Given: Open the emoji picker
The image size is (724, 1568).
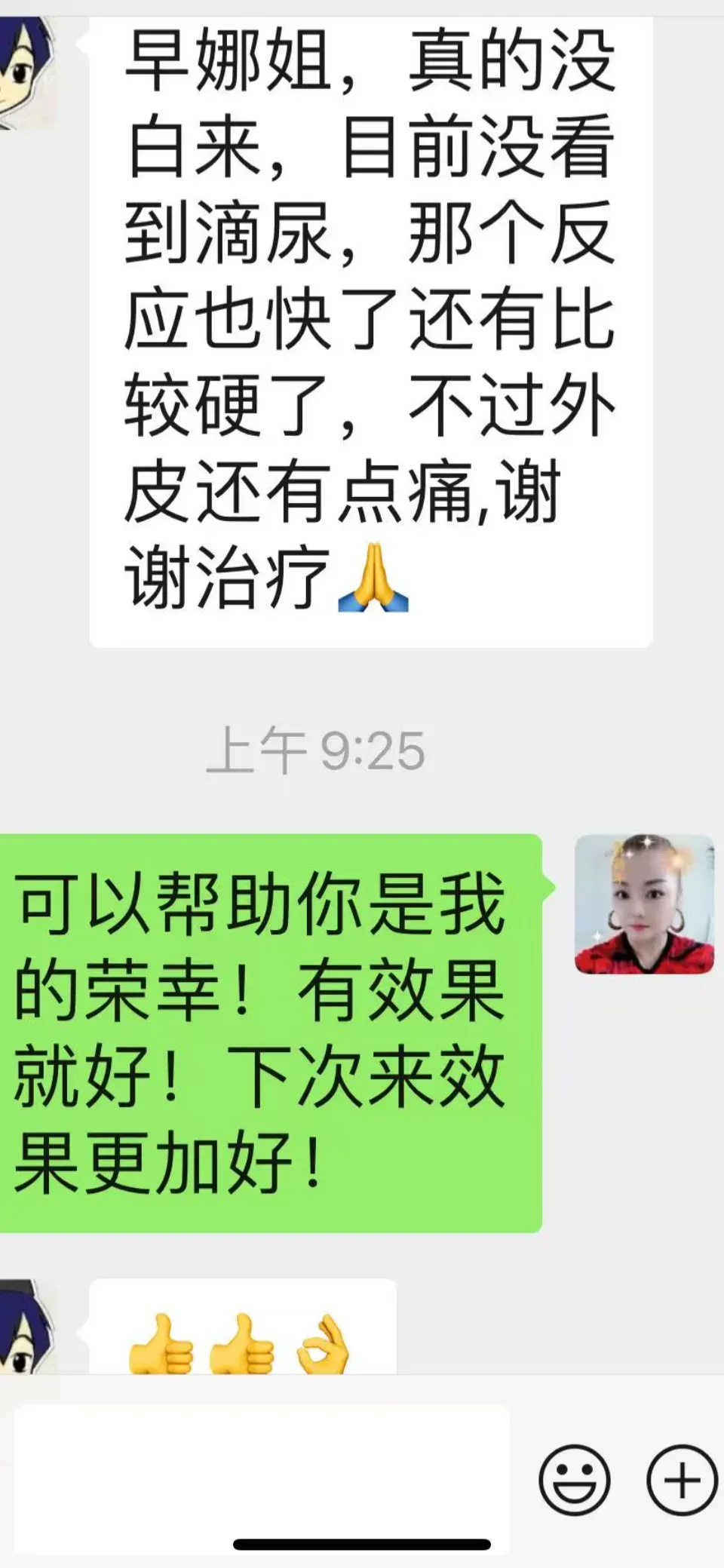Looking at the screenshot, I should [574, 1479].
